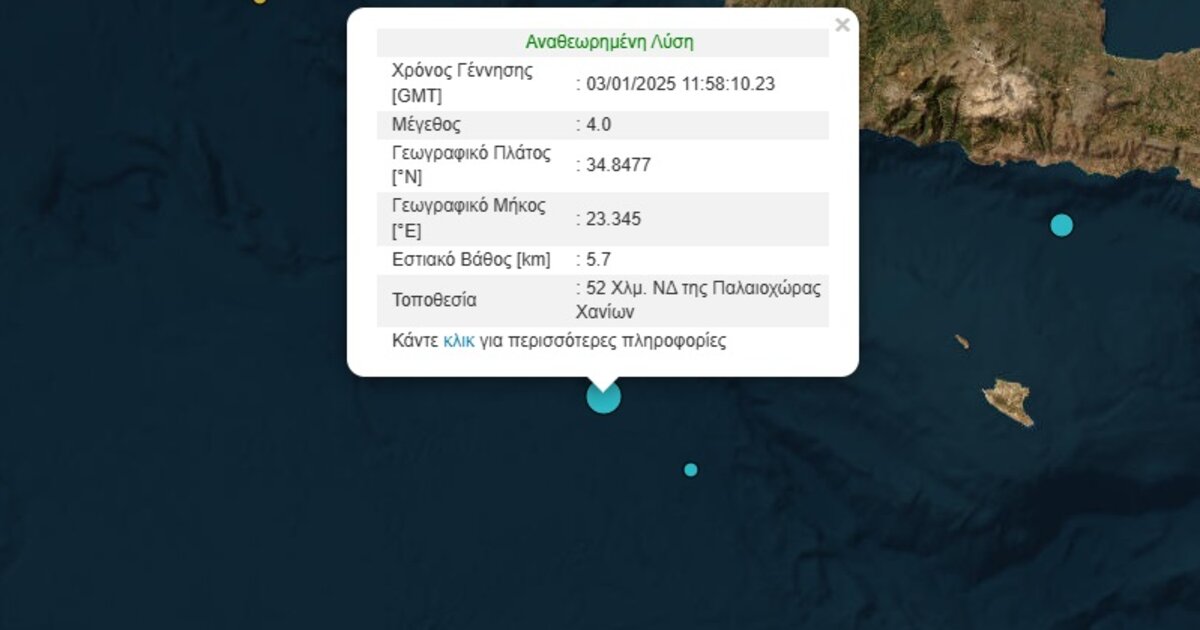Select the medium cyan marker near the coast
The image size is (1200, 630).
coord(1061,225)
